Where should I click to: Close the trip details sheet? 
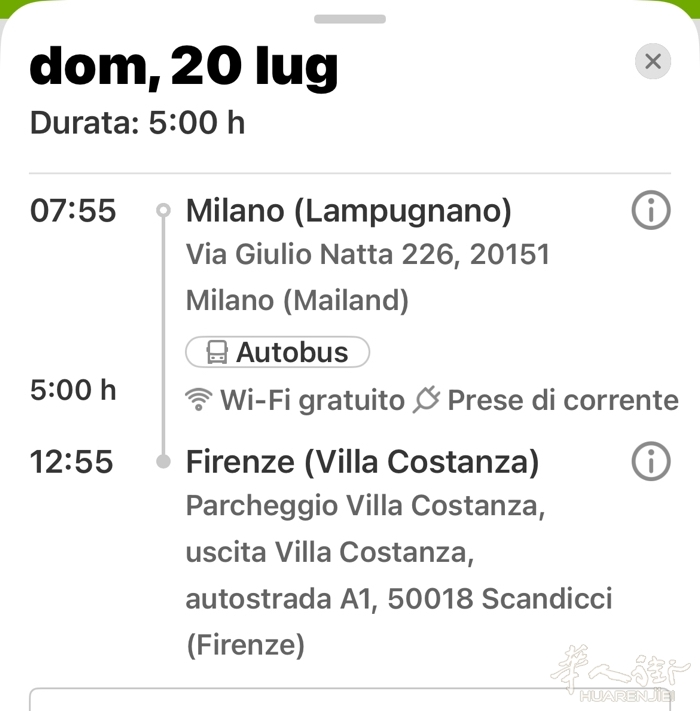coord(653,62)
